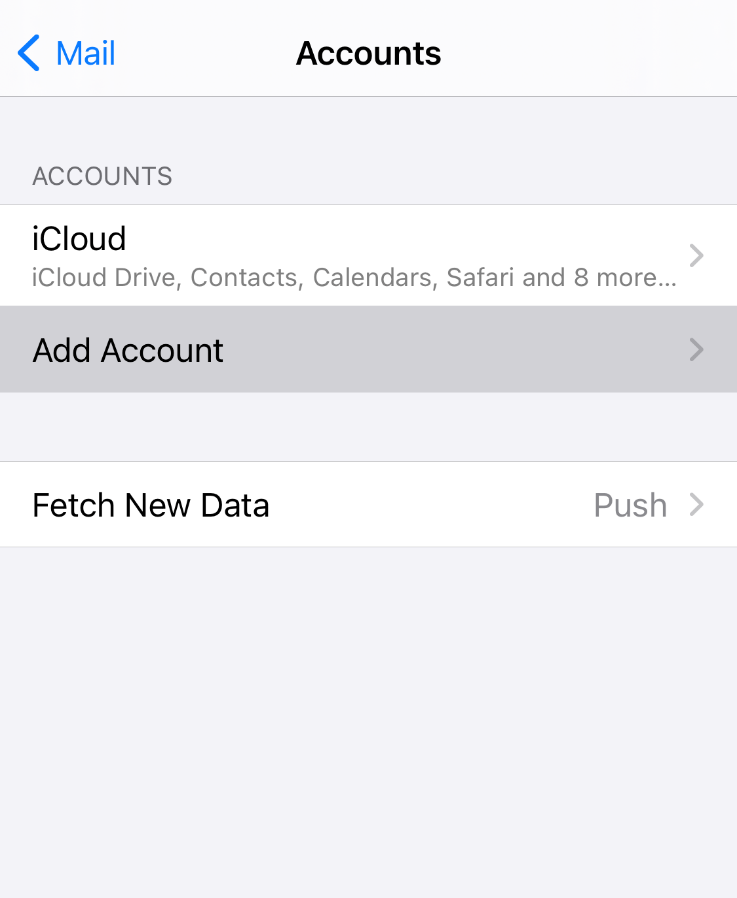Tap the disclosure arrow on the highlighted row

point(697,350)
